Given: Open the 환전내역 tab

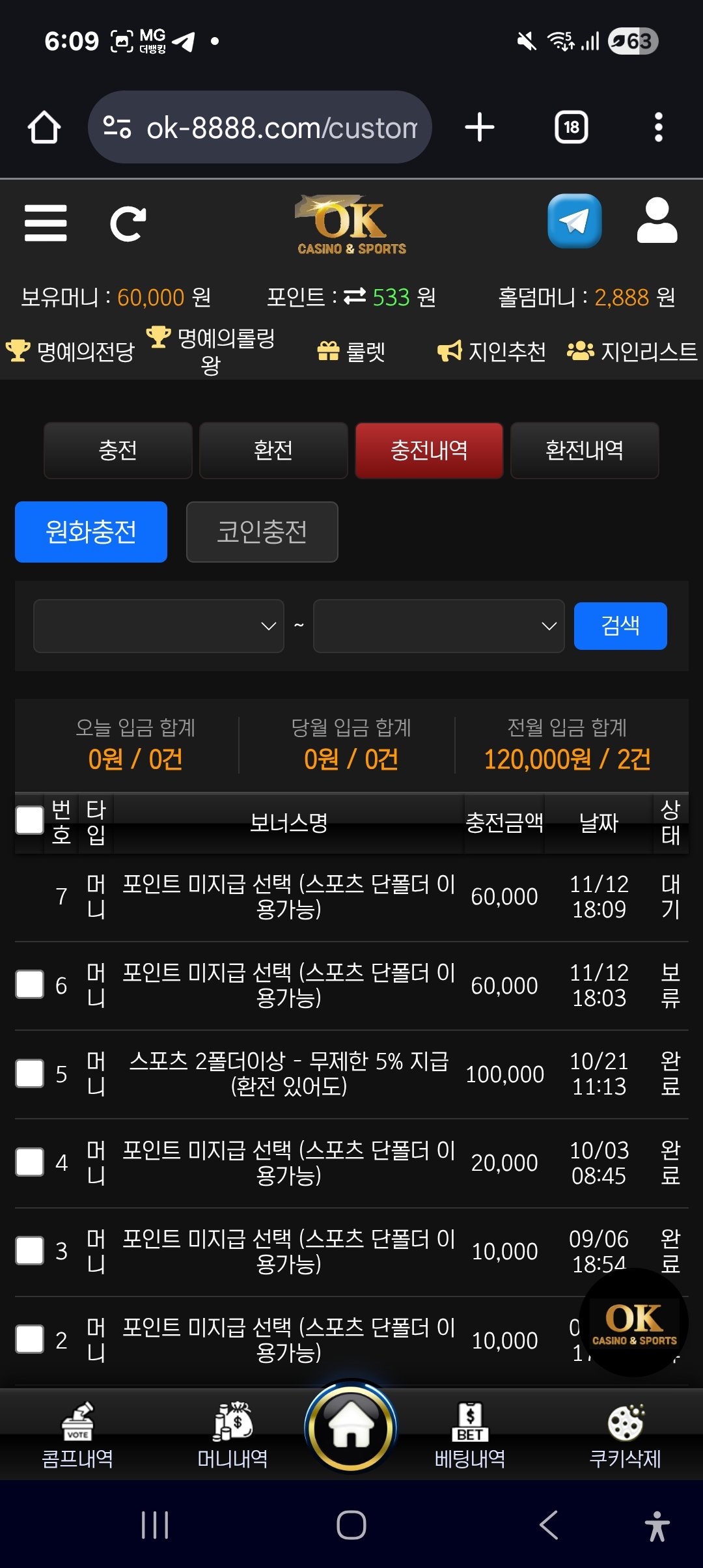Looking at the screenshot, I should 585,451.
